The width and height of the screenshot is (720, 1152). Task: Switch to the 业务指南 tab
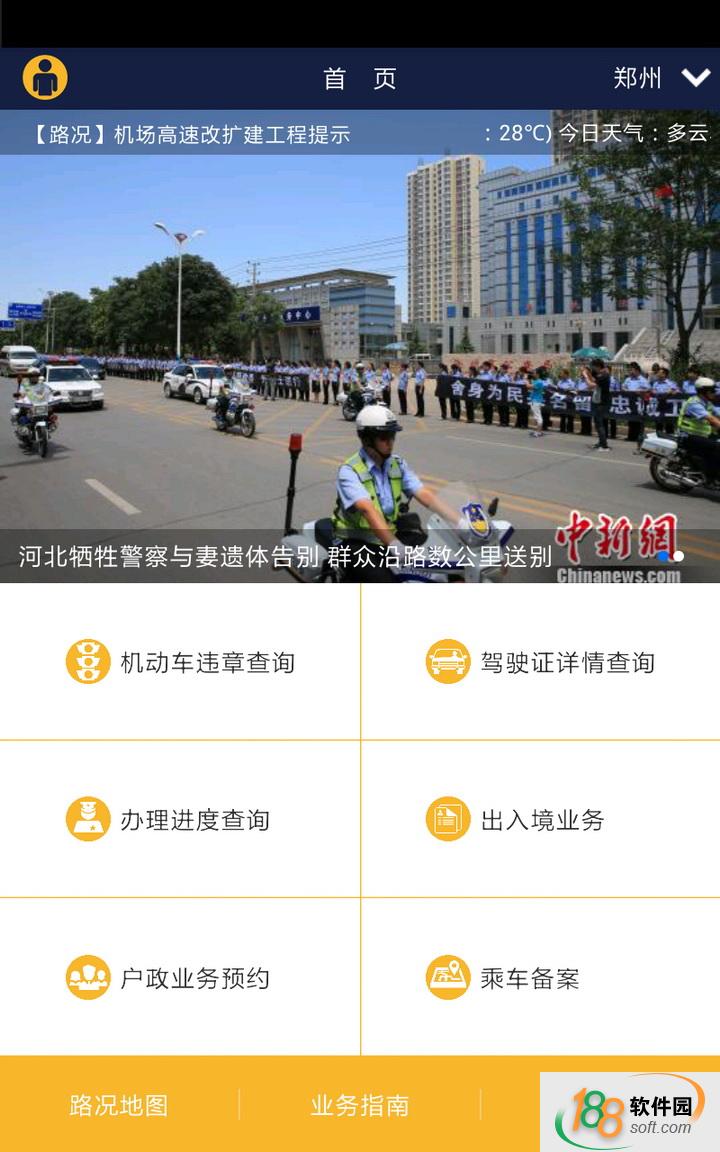[359, 1105]
